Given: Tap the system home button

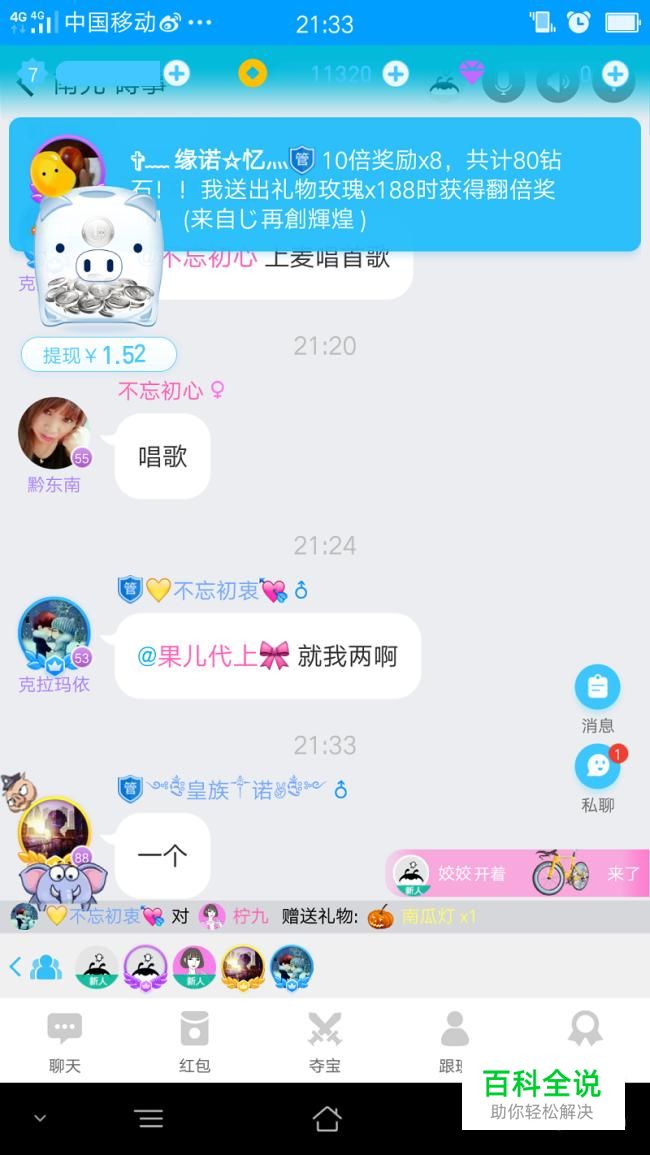Looking at the screenshot, I should point(326,1119).
